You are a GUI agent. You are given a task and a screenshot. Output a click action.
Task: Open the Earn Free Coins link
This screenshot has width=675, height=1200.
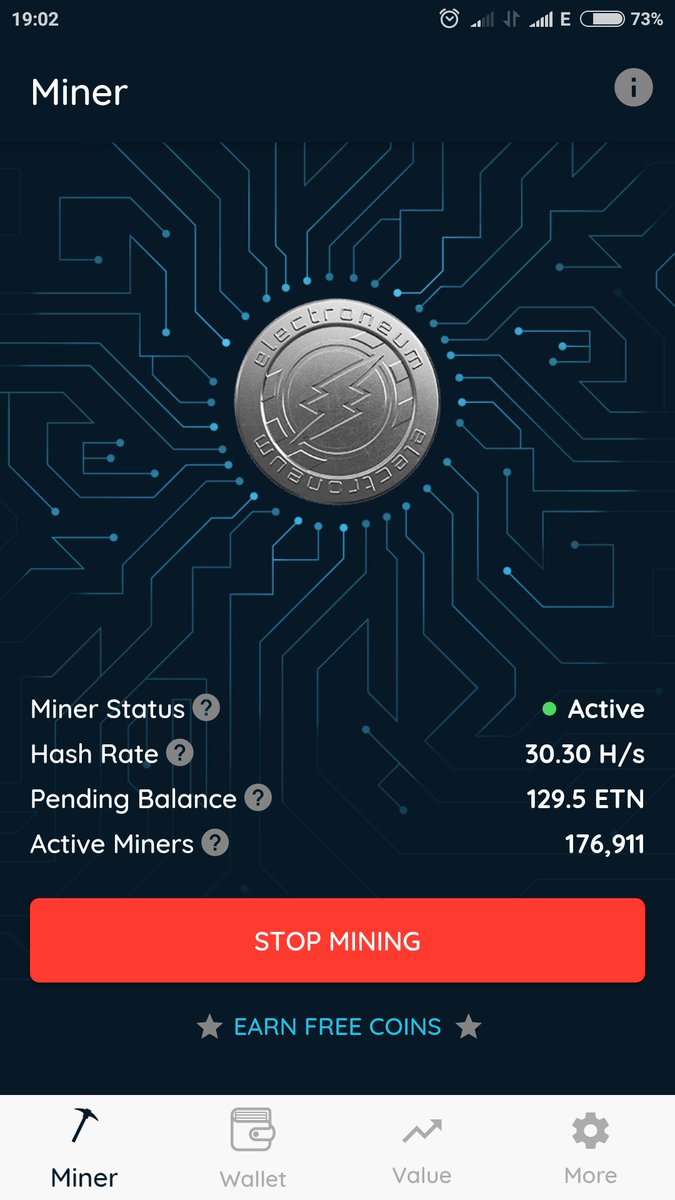[x=338, y=1026]
